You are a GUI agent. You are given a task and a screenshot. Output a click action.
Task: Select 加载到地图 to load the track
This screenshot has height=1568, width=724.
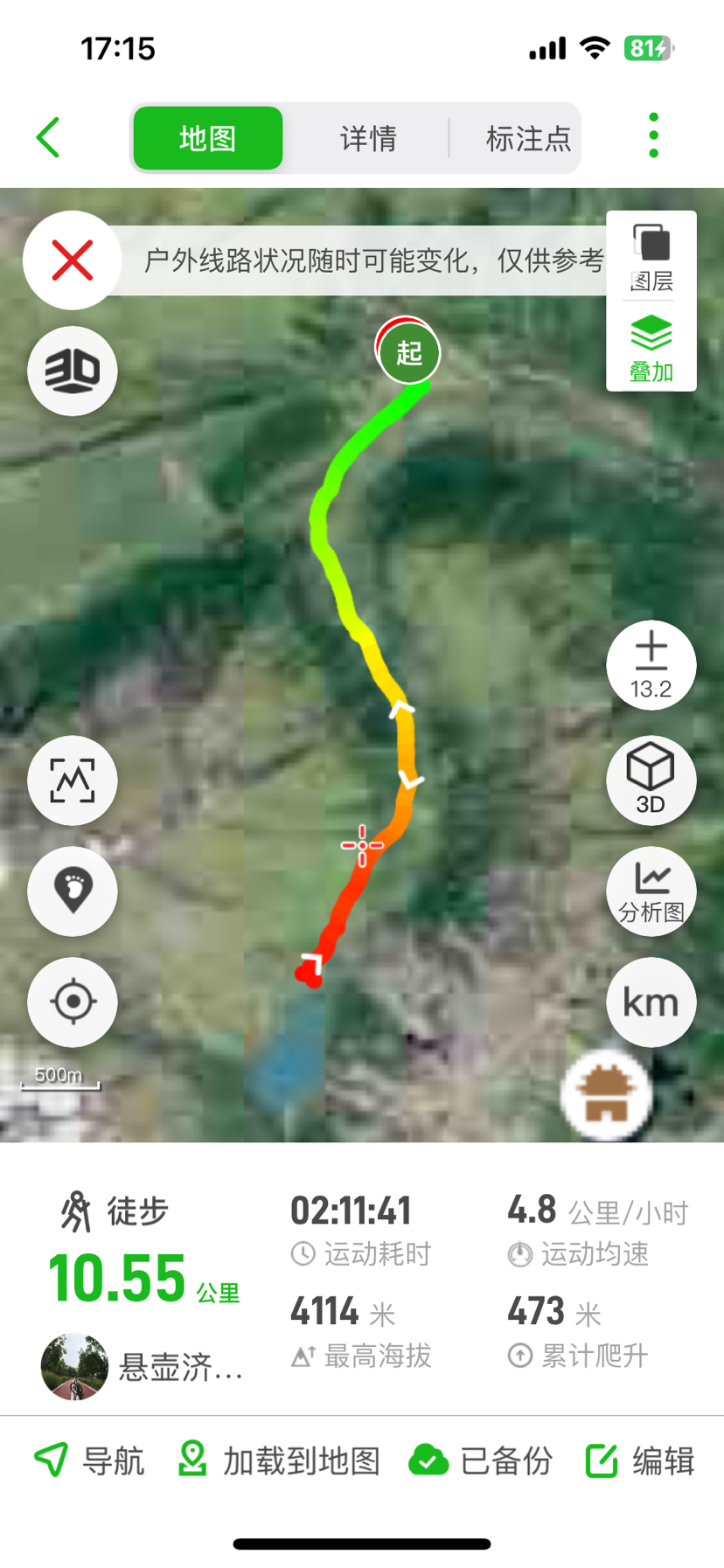pyautogui.click(x=280, y=1460)
